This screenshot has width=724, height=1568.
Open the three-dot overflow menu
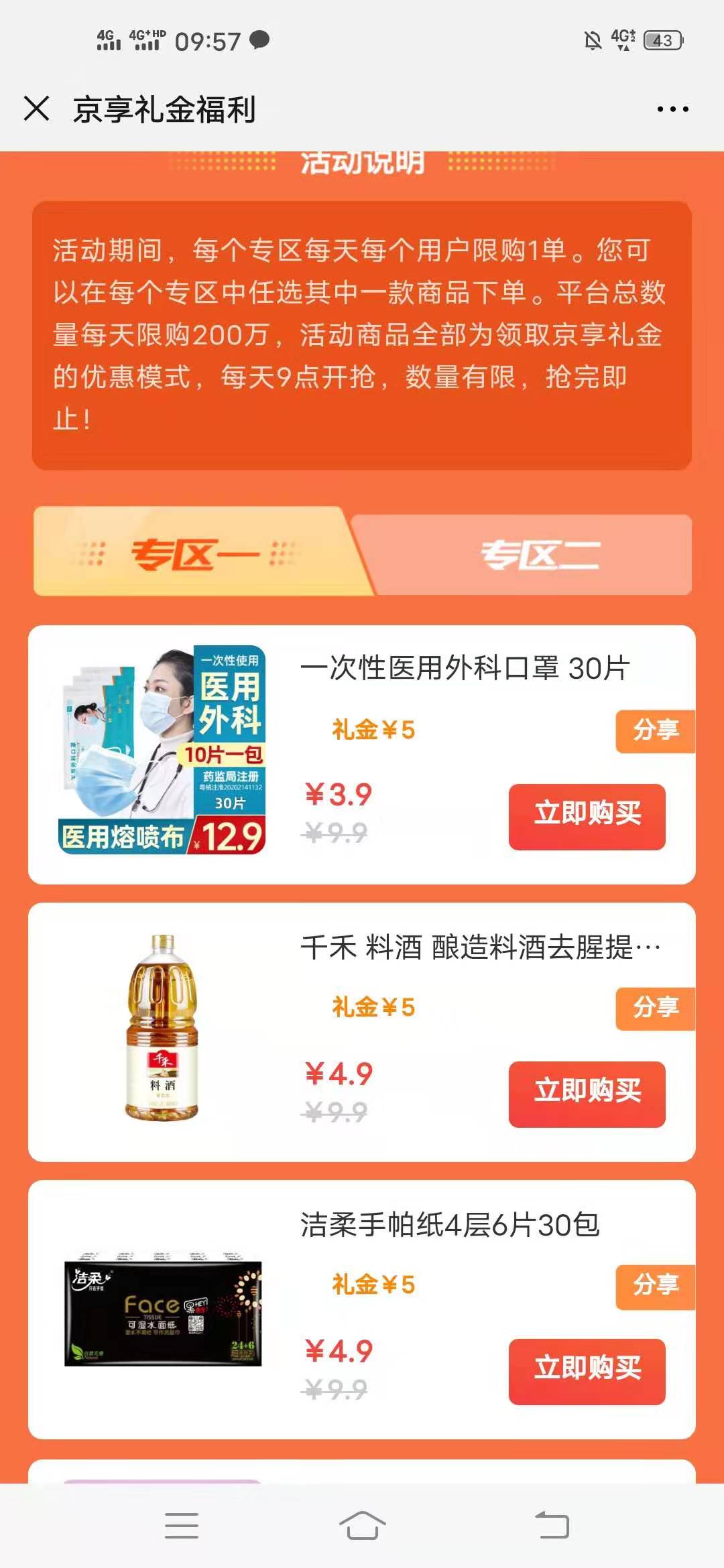click(672, 109)
